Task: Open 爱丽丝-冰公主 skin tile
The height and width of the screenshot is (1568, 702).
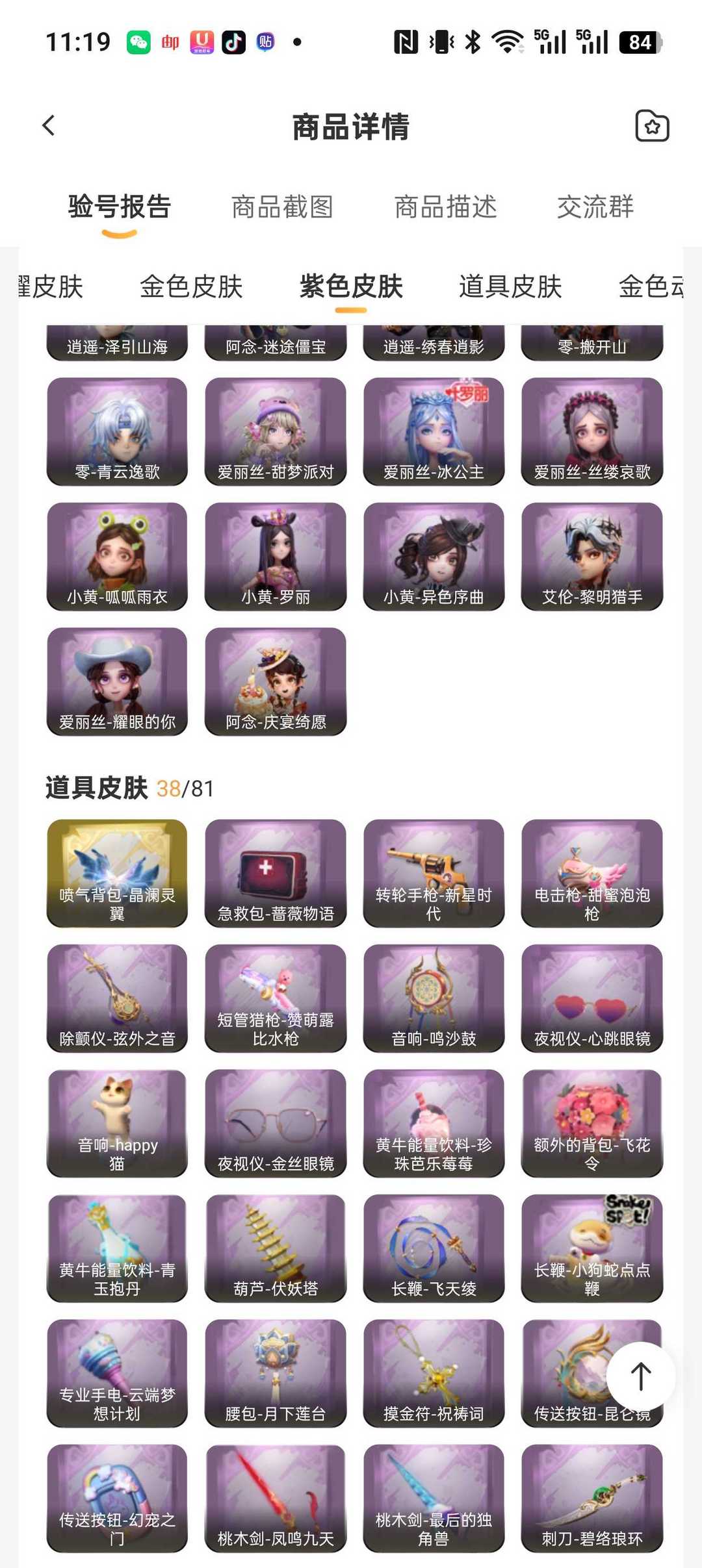Action: click(434, 431)
